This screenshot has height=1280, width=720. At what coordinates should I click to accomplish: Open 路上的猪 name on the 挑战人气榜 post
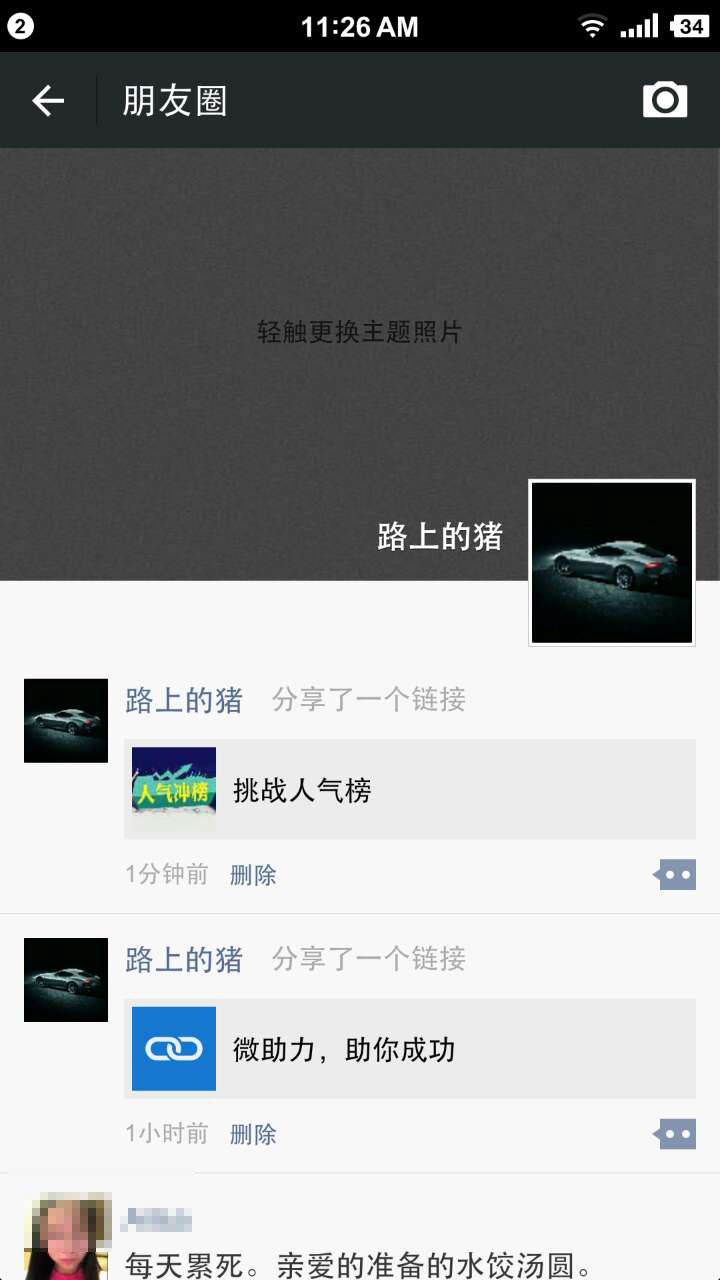pos(184,700)
